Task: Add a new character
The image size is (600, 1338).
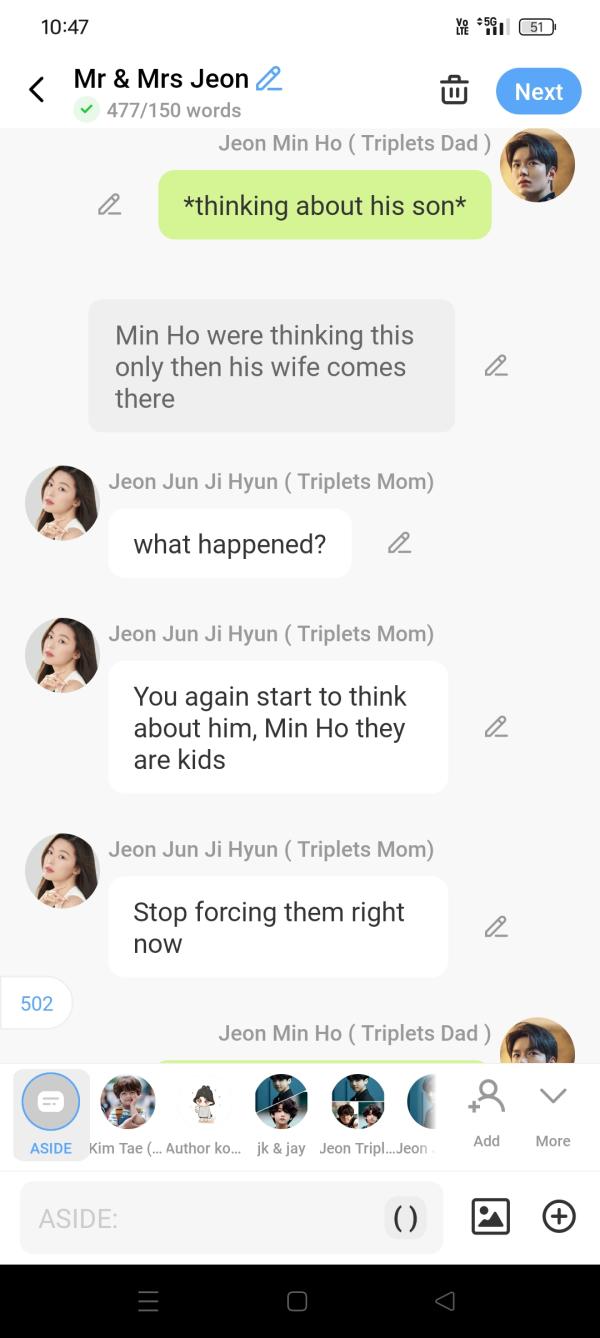Action: [487, 1112]
